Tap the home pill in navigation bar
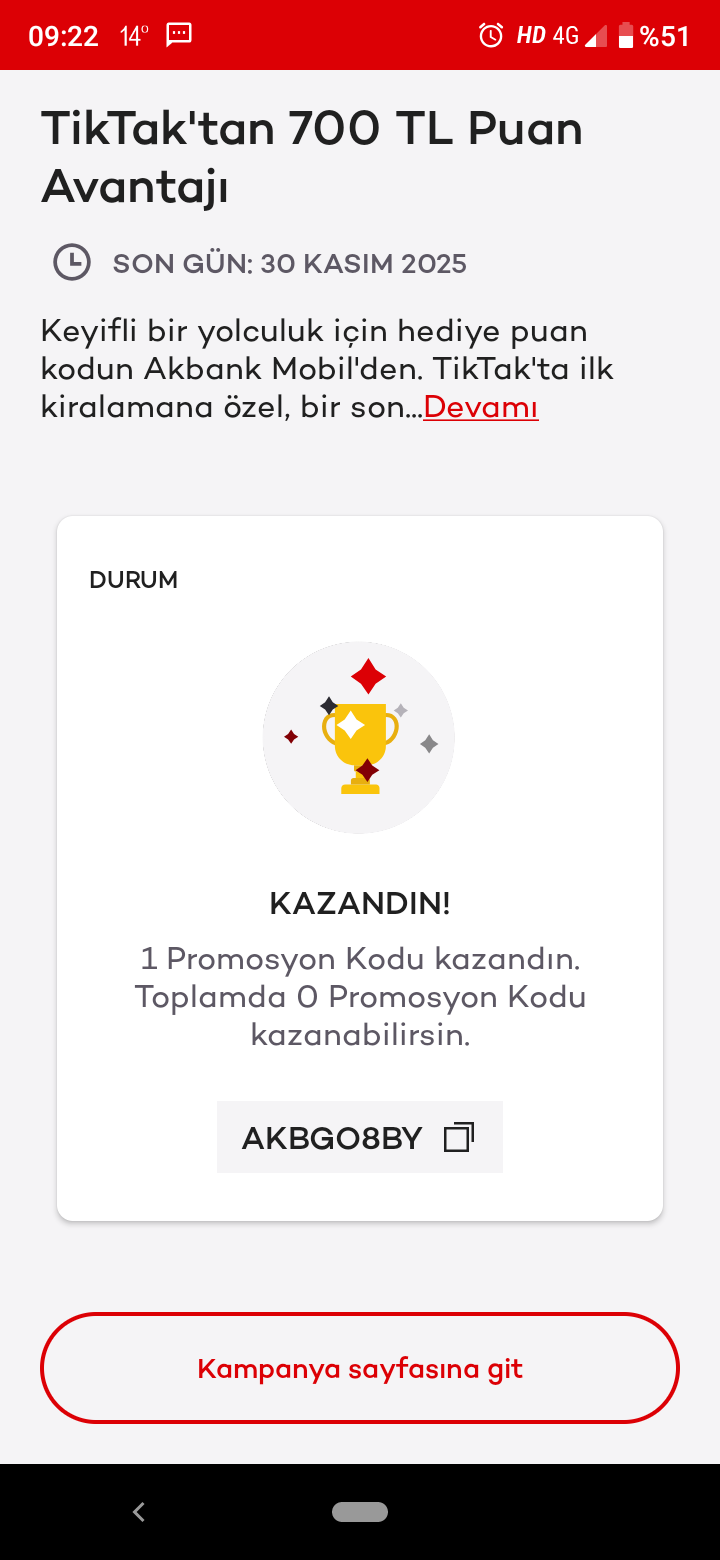Viewport: 720px width, 1560px height. click(360, 1512)
